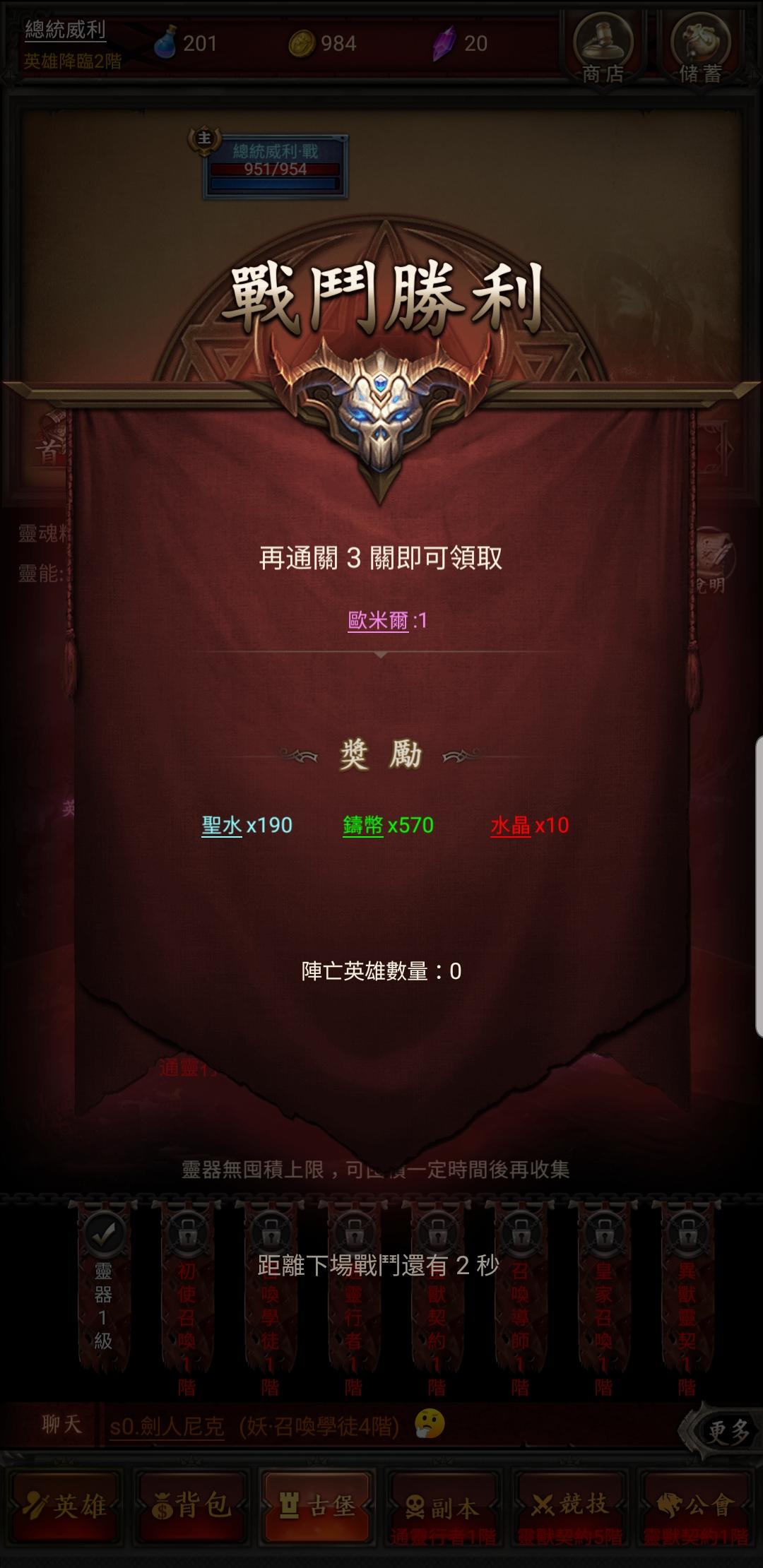763x1568 pixels.
Task: Switch to the 公會 tab
Action: 697,1505
